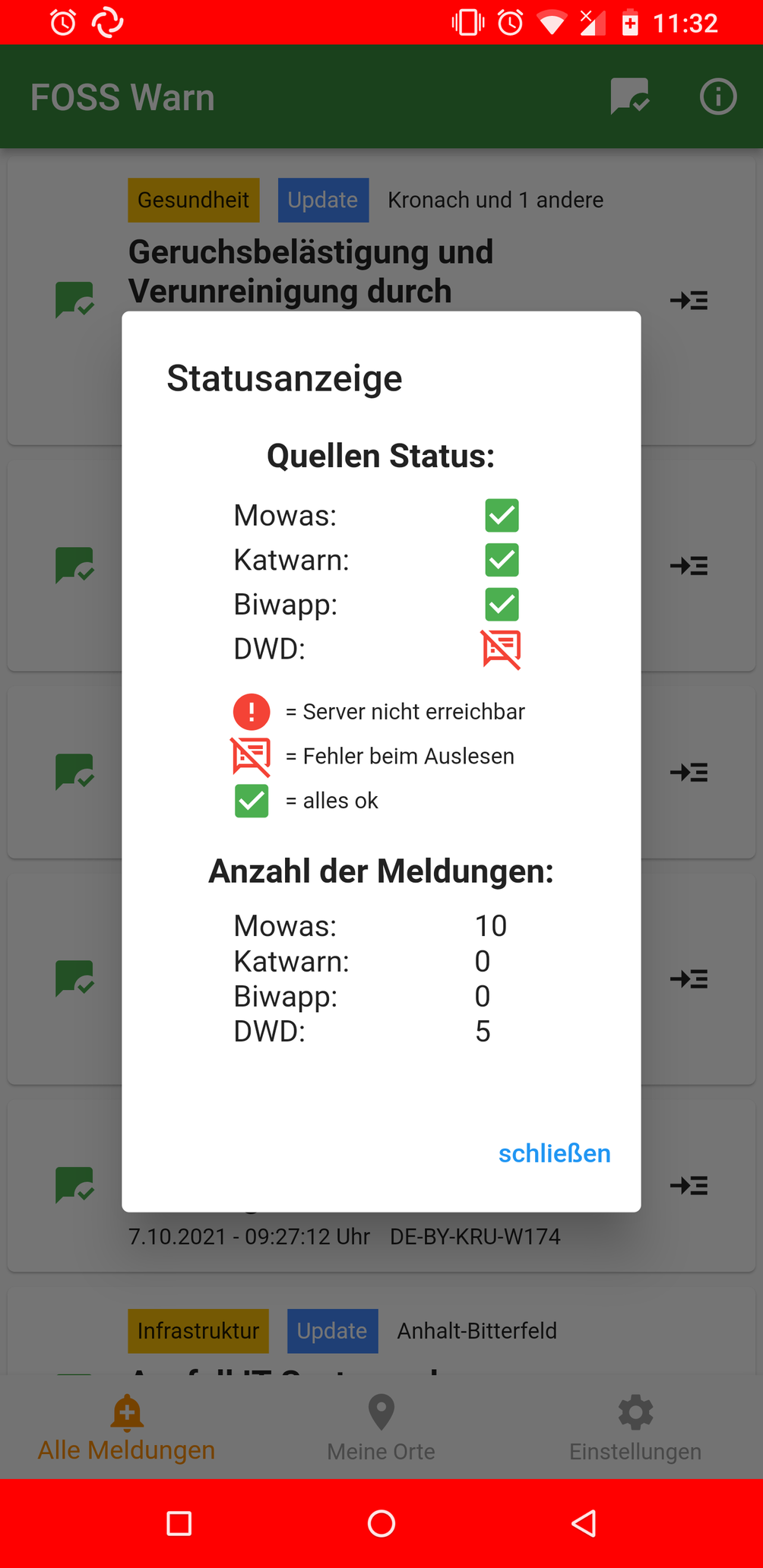Switch to the Meine Orte tab
This screenshot has width=763, height=1568.
pos(381,1428)
